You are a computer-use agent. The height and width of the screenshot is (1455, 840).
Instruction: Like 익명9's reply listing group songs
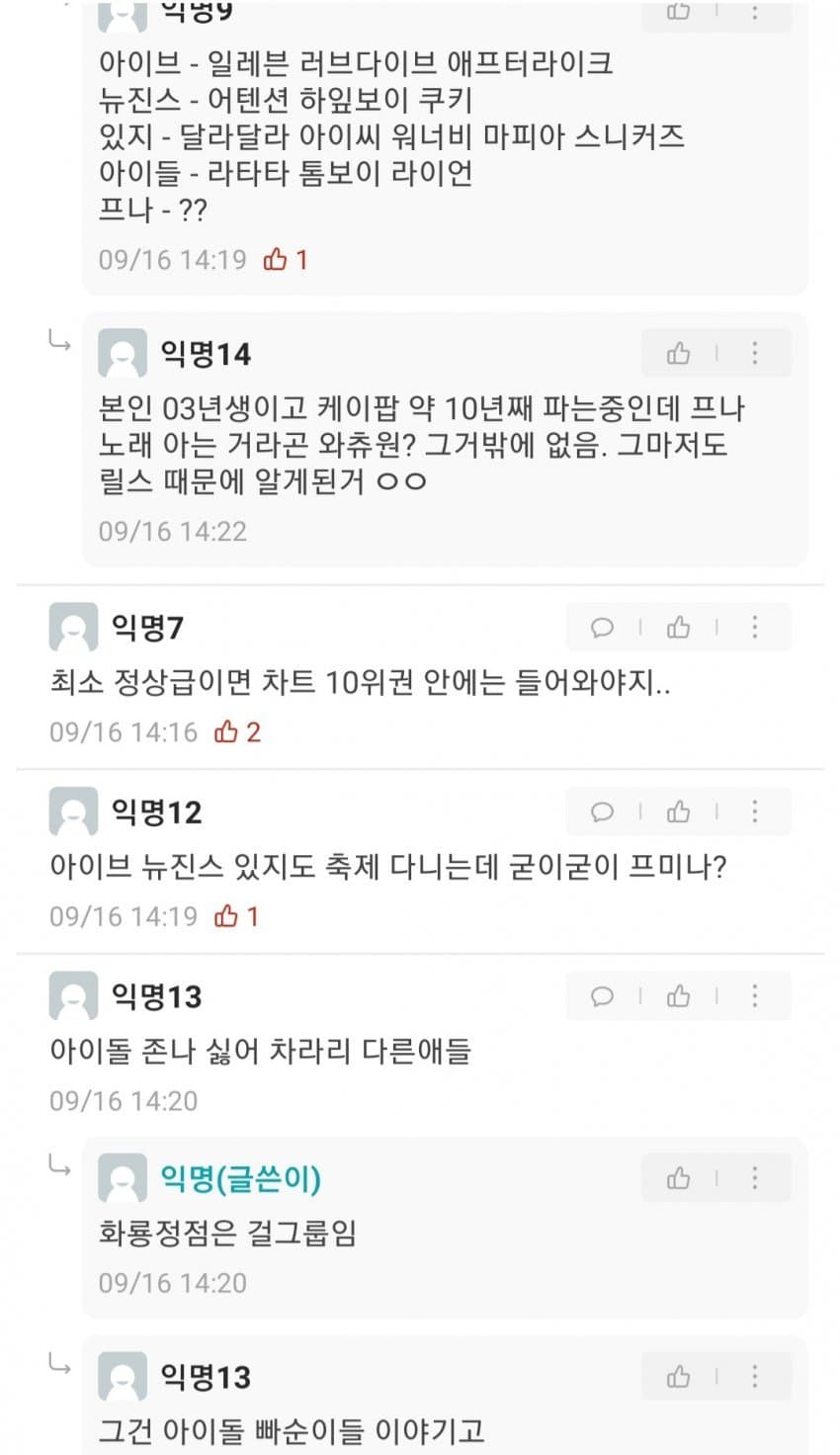click(678, 12)
